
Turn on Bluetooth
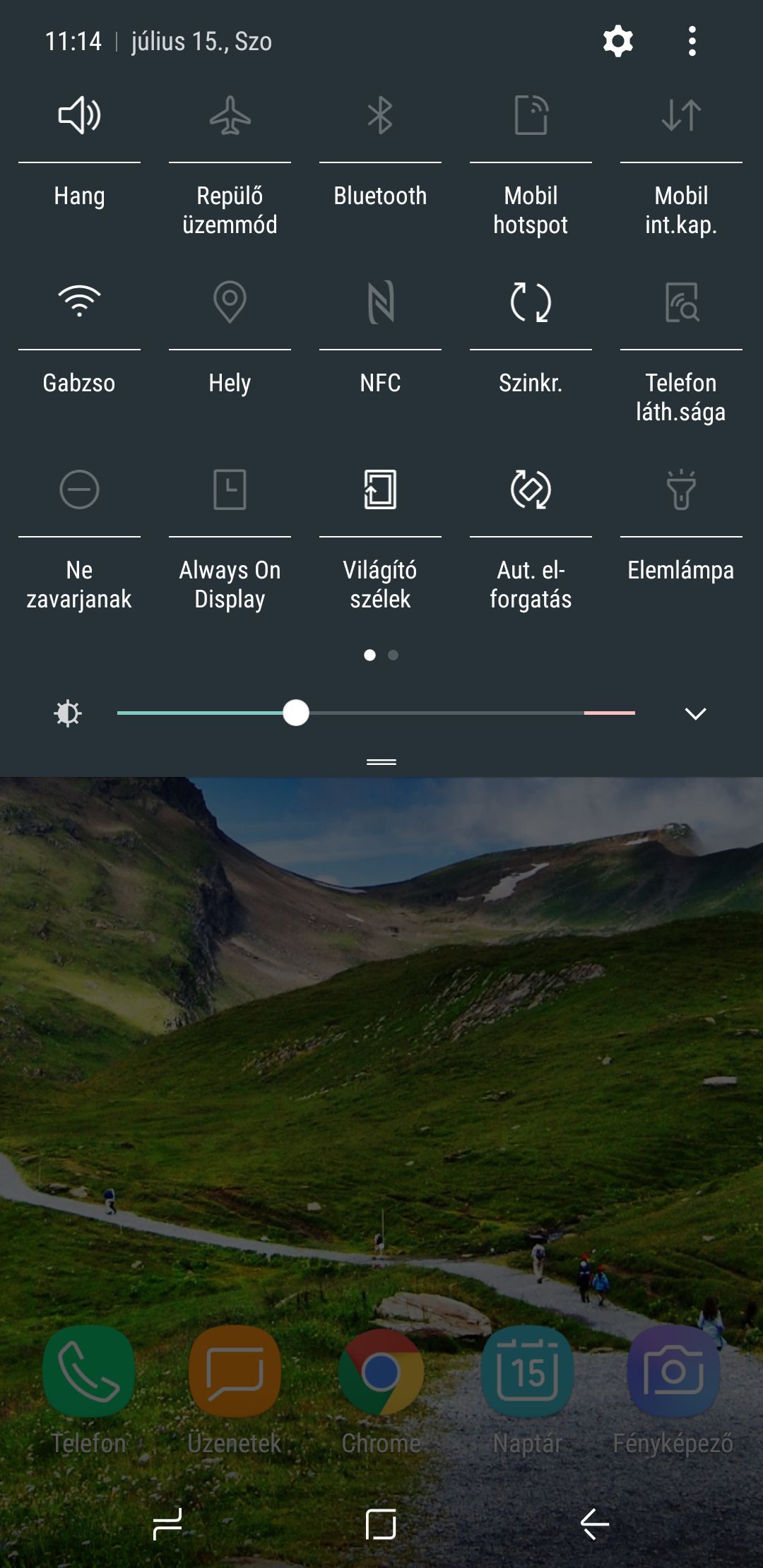coord(380,115)
